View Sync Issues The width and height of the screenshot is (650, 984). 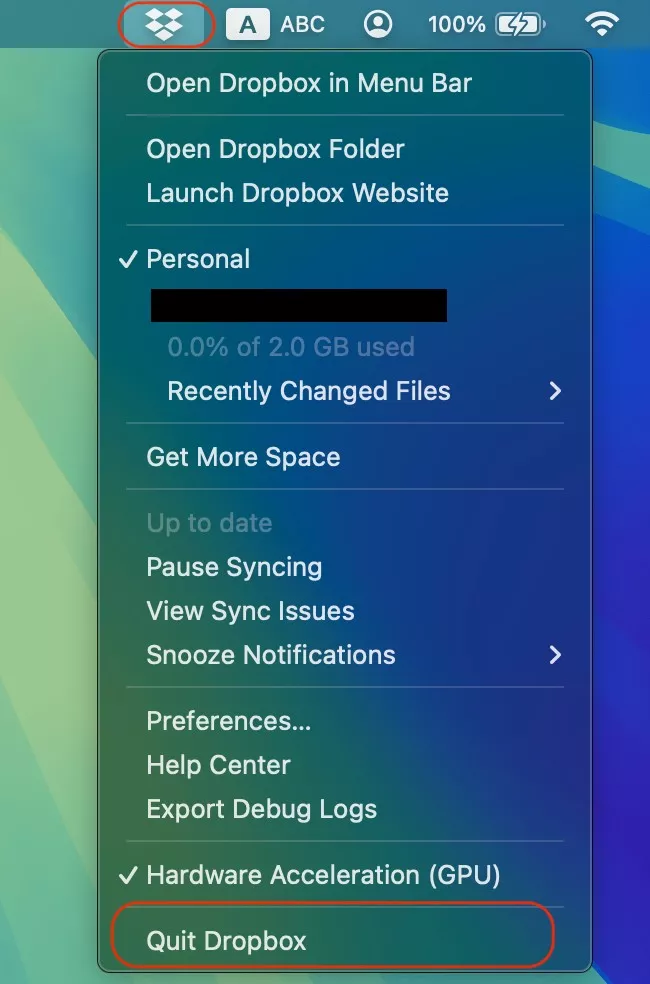[x=250, y=611]
